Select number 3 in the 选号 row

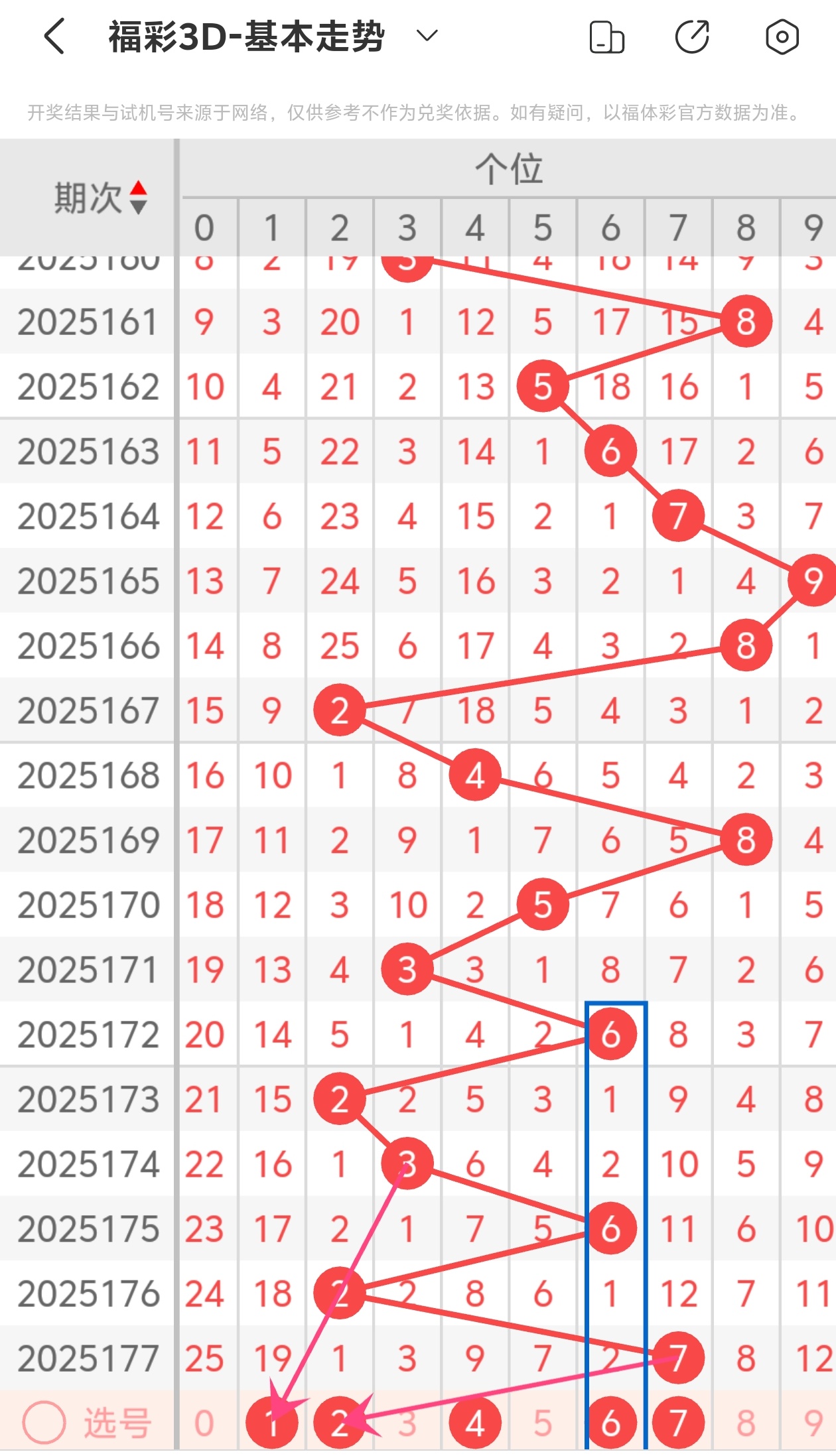click(x=407, y=1423)
